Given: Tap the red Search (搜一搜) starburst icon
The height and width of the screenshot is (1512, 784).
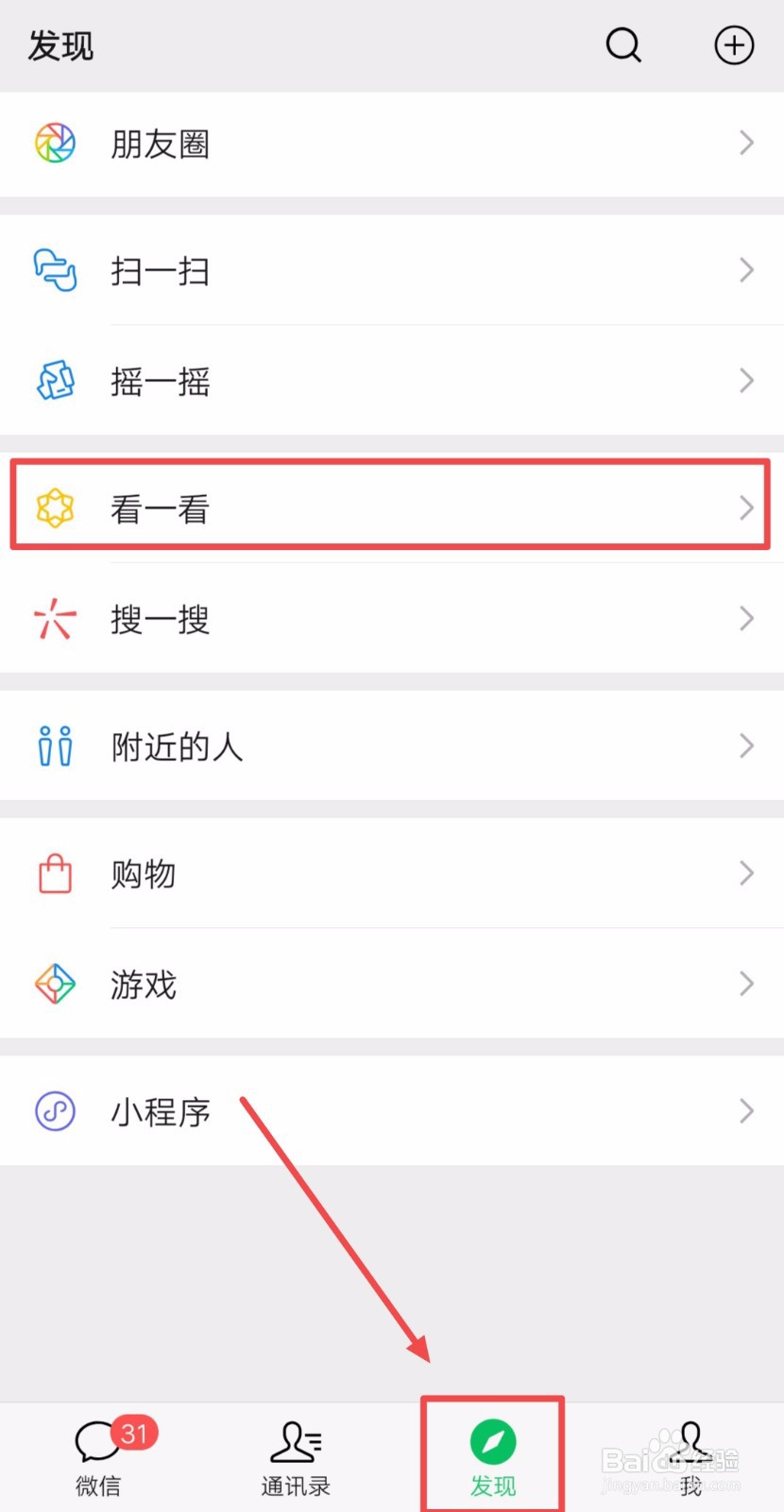Looking at the screenshot, I should coord(54,620).
